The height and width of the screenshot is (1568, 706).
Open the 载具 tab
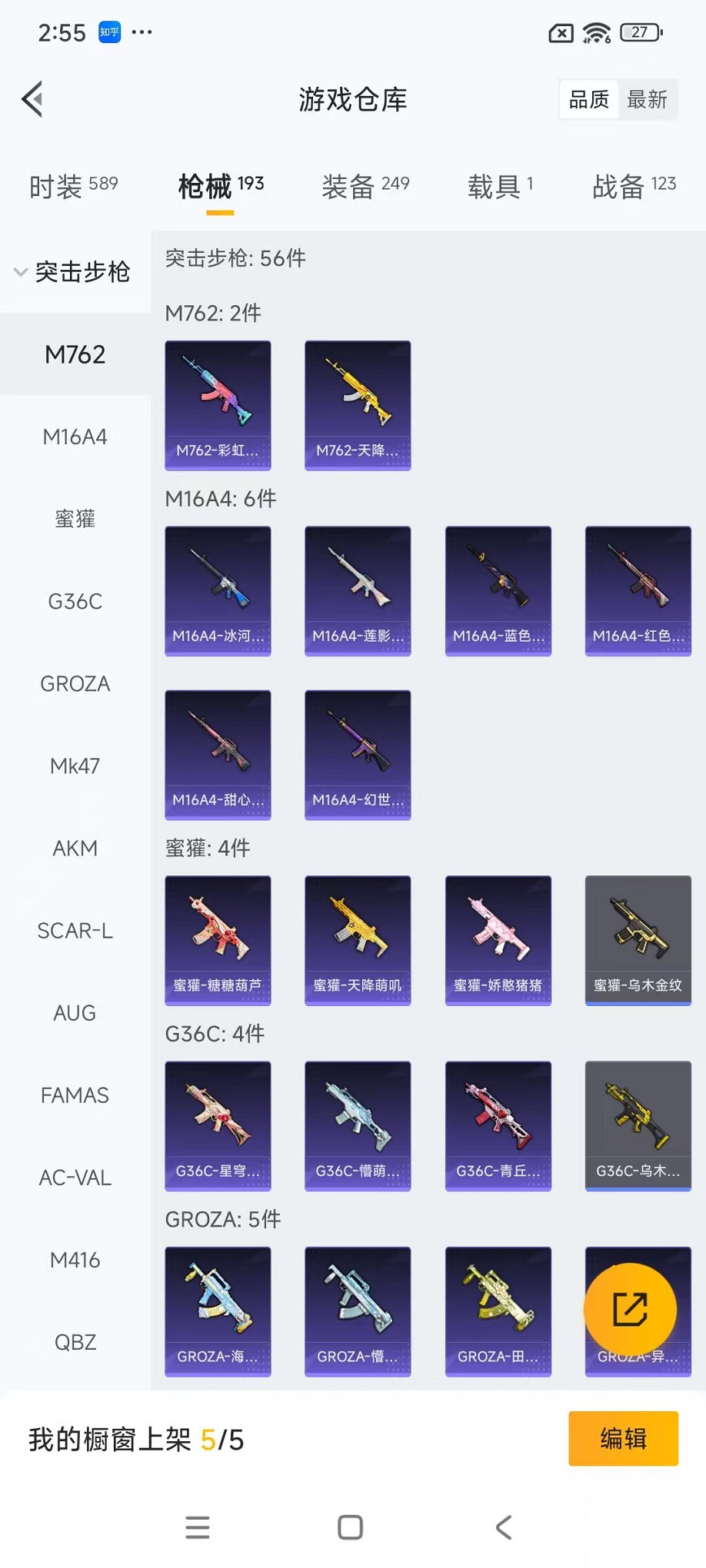point(500,186)
